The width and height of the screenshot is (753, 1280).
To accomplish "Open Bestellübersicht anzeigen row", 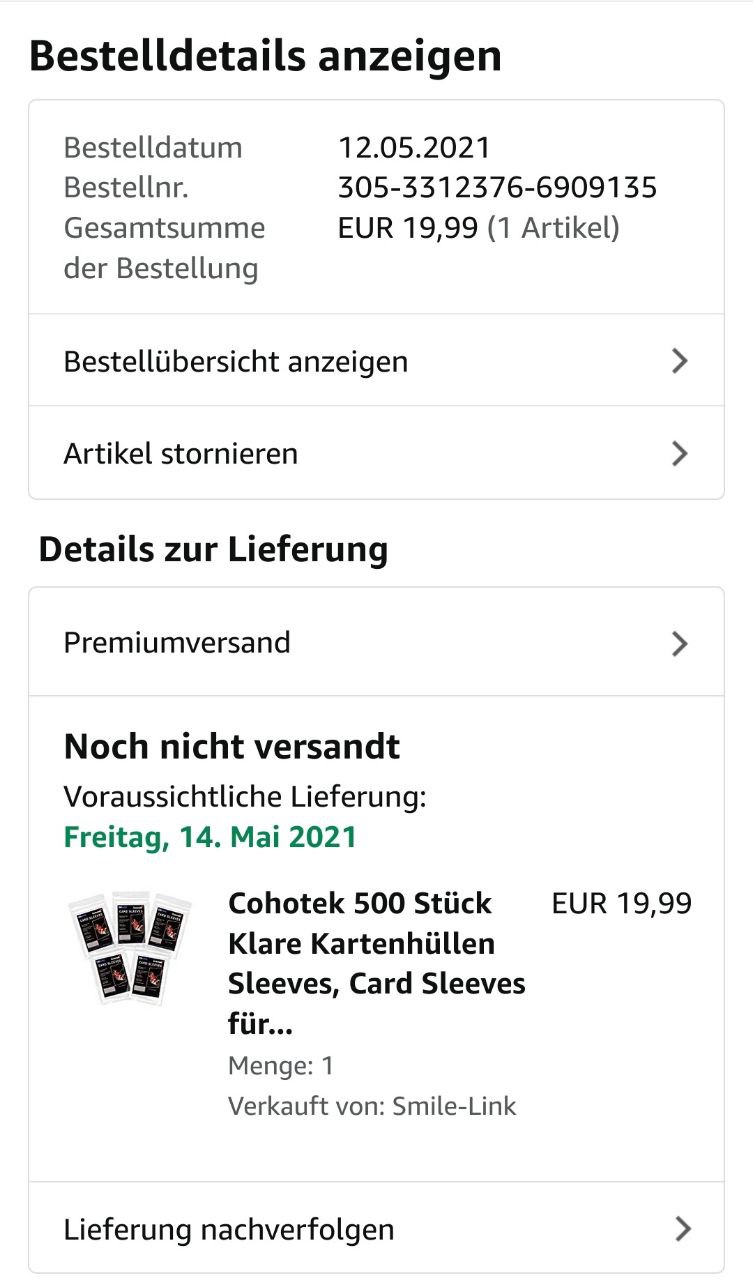I will [x=375, y=361].
